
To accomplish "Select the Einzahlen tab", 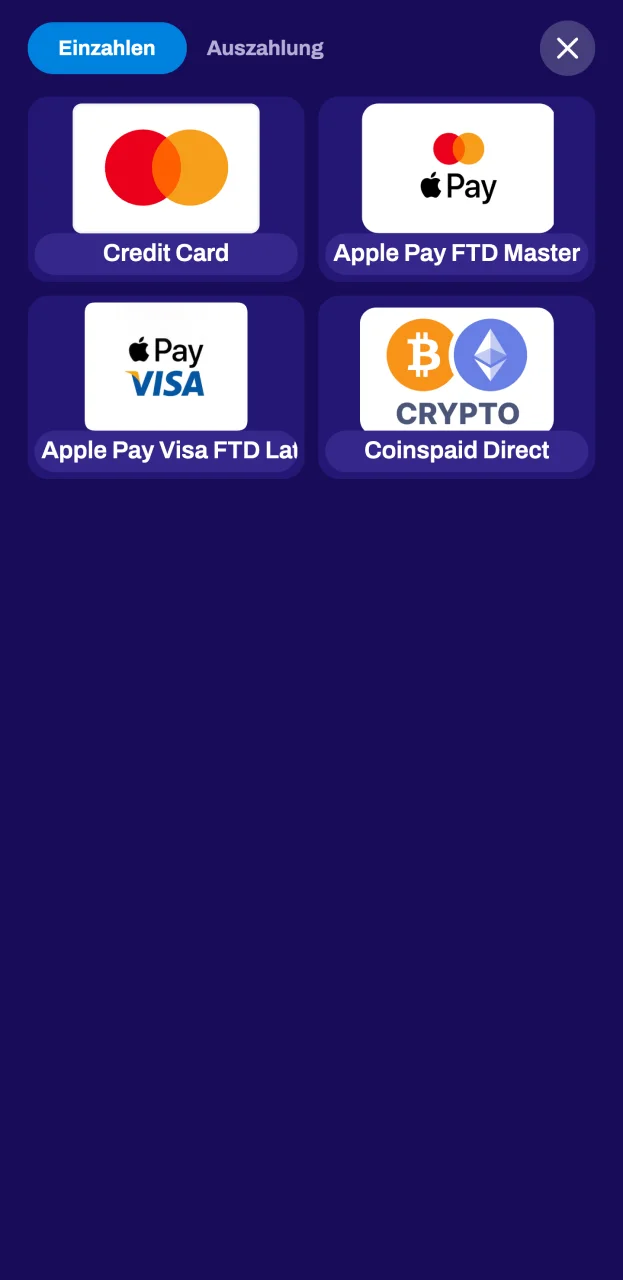I will [107, 48].
